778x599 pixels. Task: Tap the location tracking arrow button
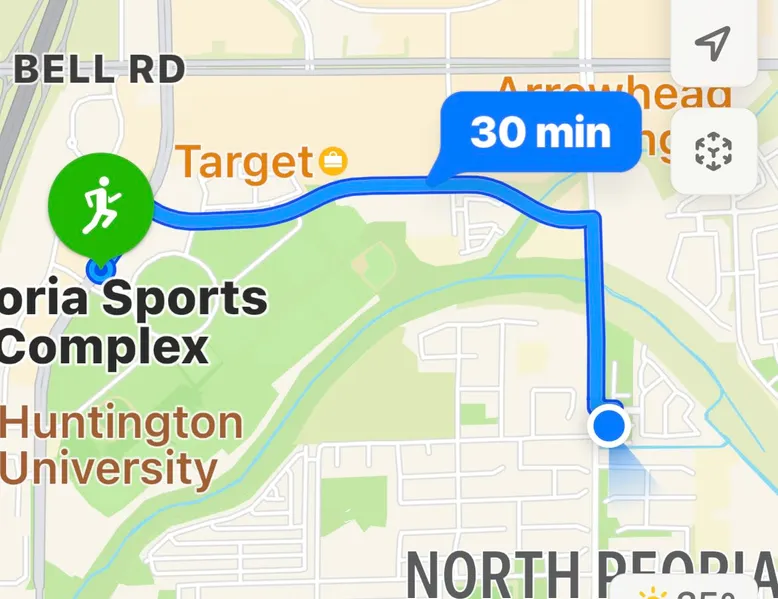tap(712, 43)
